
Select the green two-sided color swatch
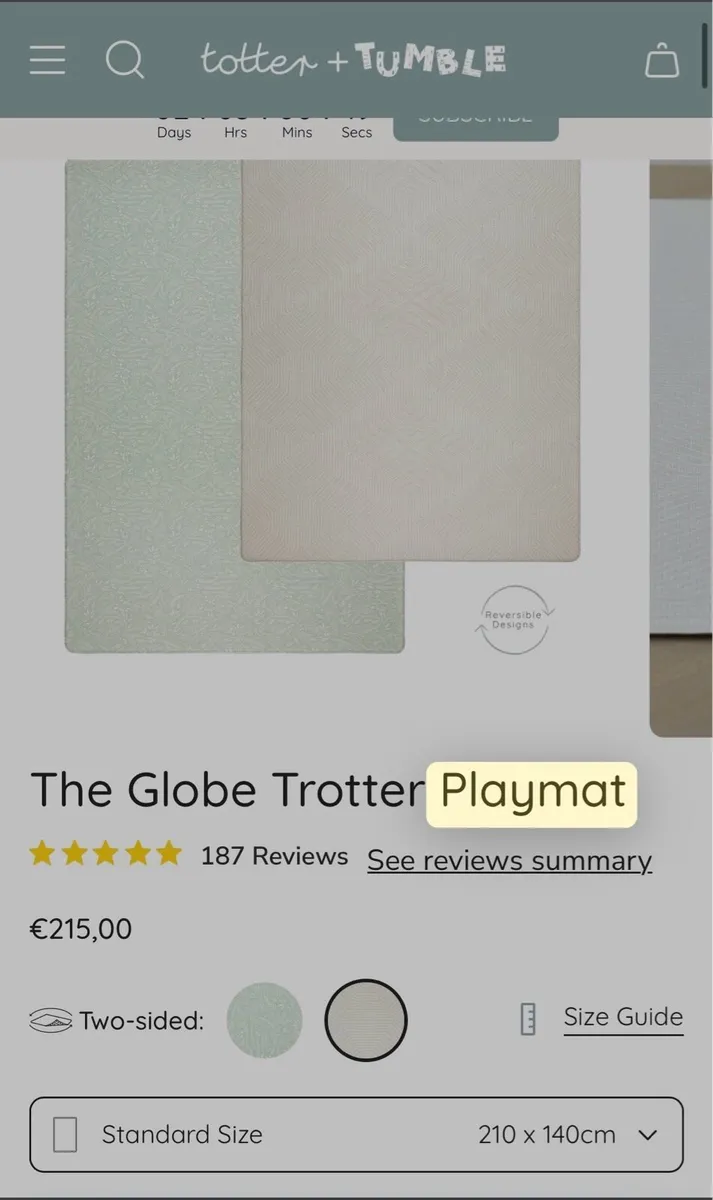pyautogui.click(x=264, y=1020)
